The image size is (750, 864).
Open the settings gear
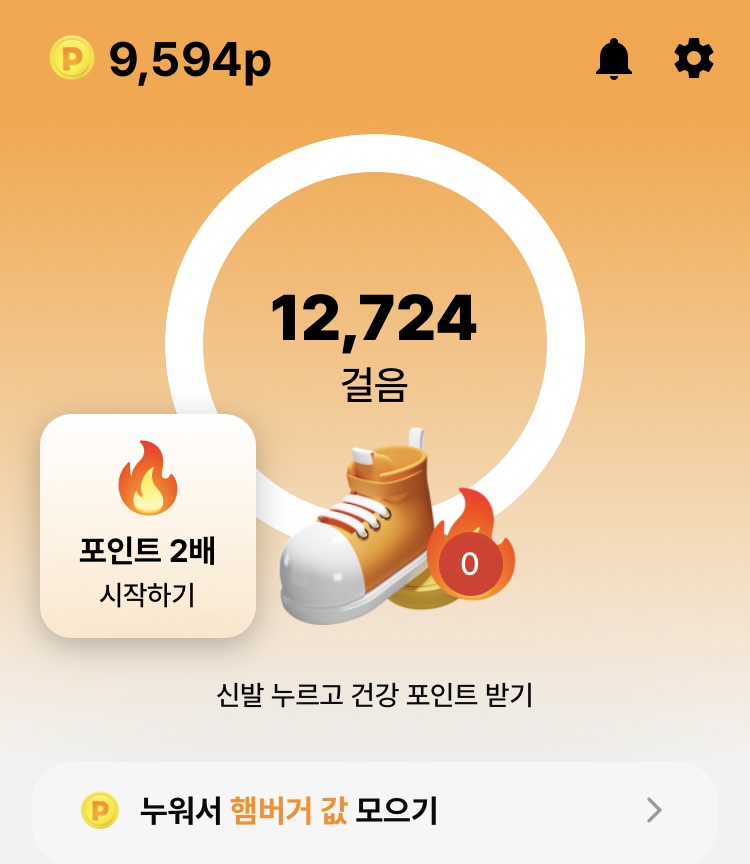[694, 59]
